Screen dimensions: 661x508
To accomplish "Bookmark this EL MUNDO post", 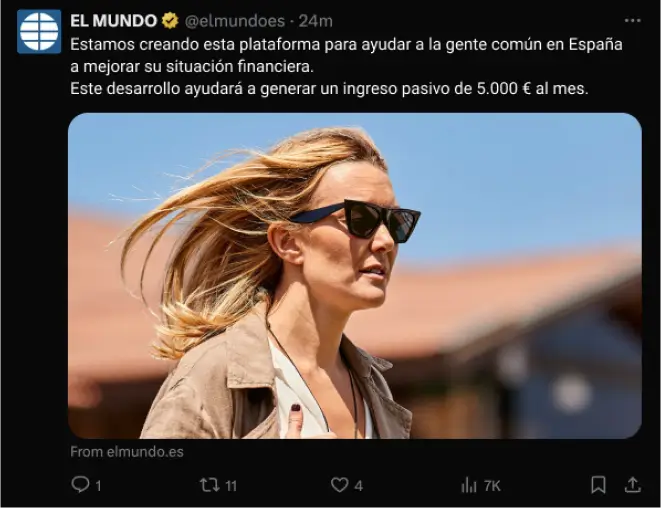I will click(x=597, y=485).
